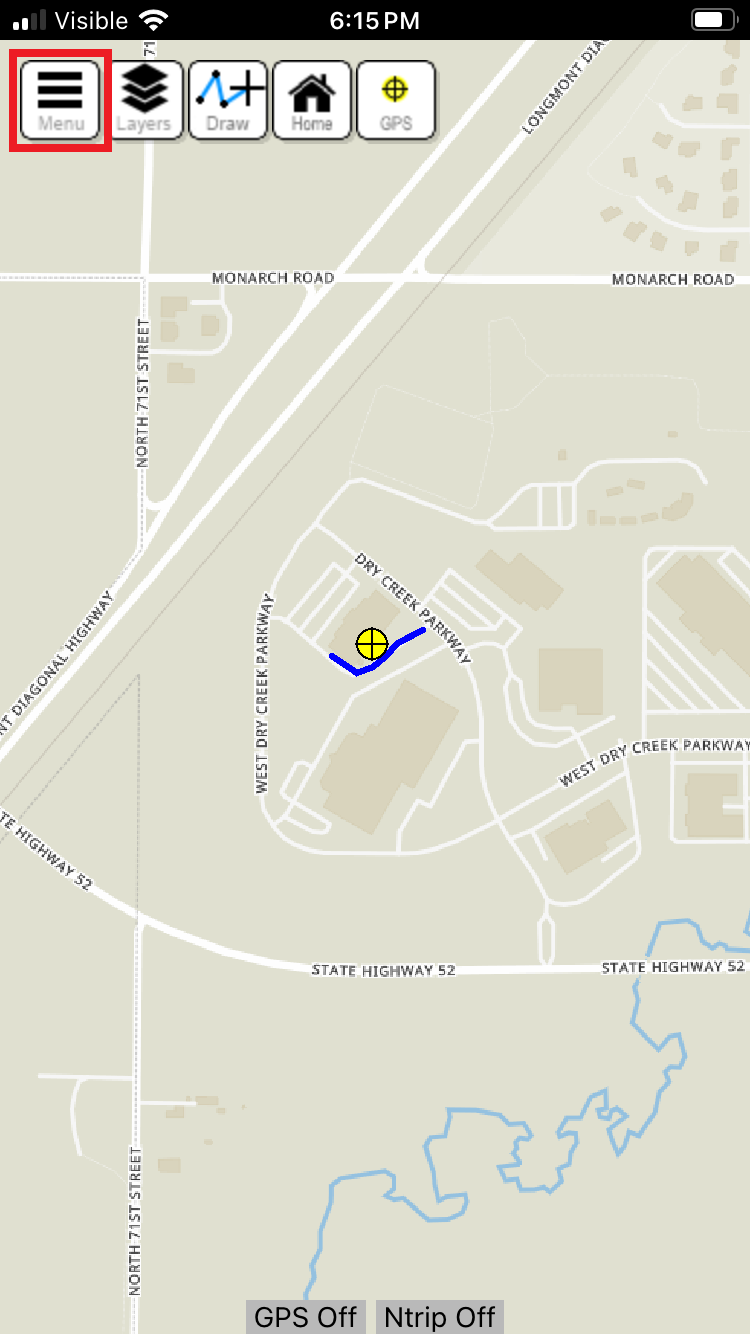Open the Layers panel
The height and width of the screenshot is (1334, 750).
(145, 100)
